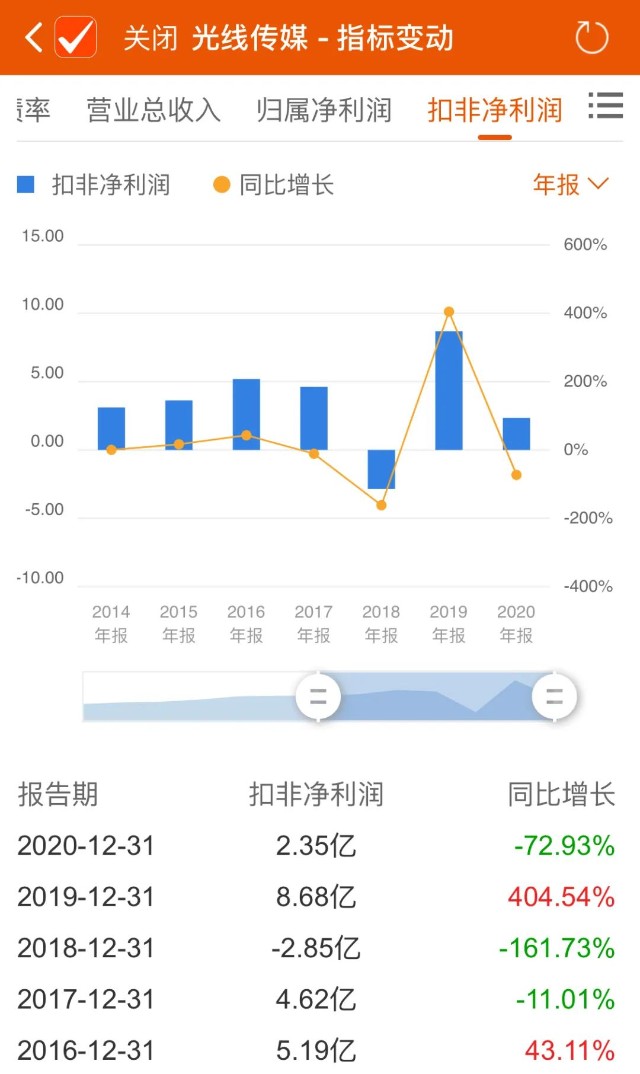Refresh the indicator data
This screenshot has height=1074, width=640.
click(x=592, y=38)
